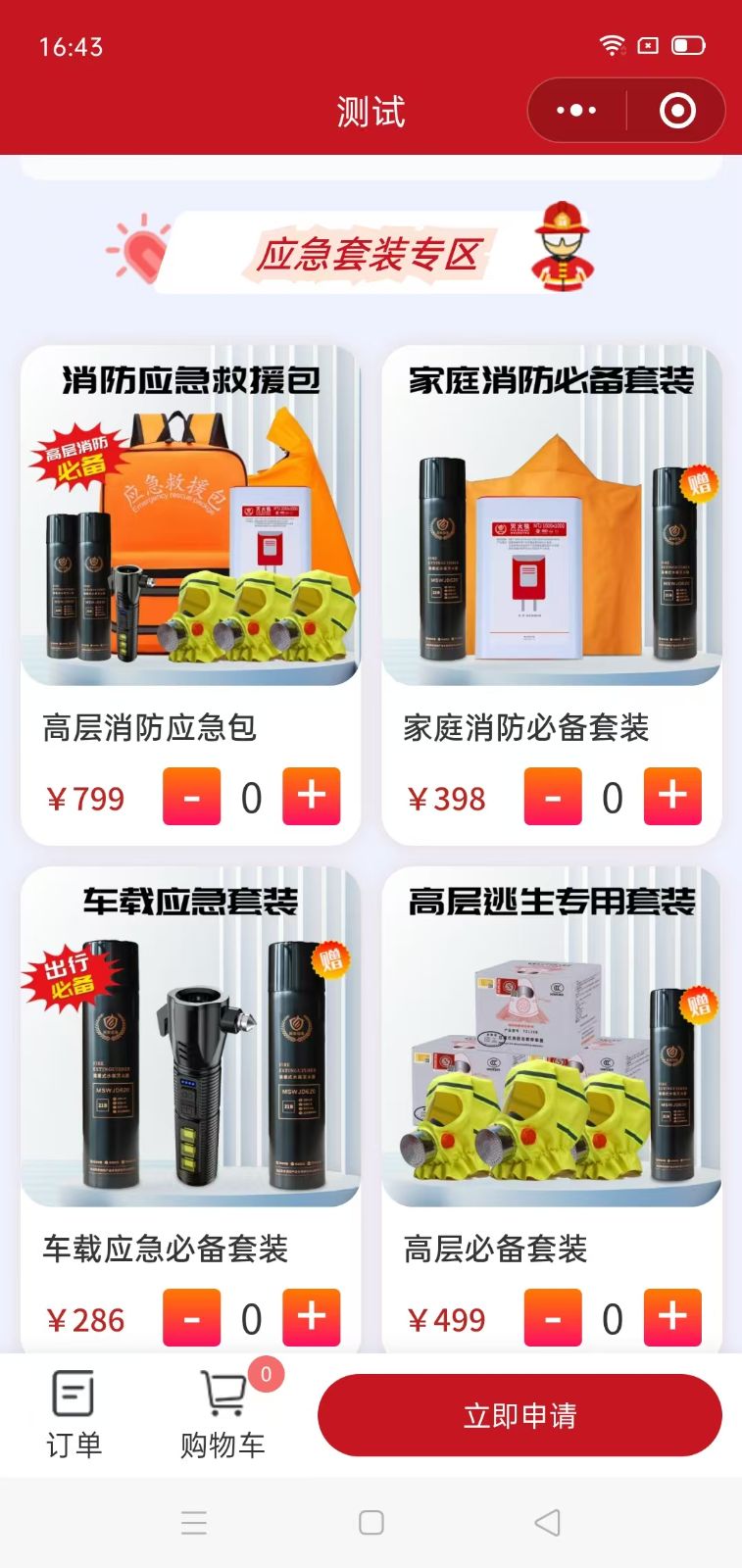View the 家庭消防必备套装 product image
The image size is (742, 1568).
point(552,515)
